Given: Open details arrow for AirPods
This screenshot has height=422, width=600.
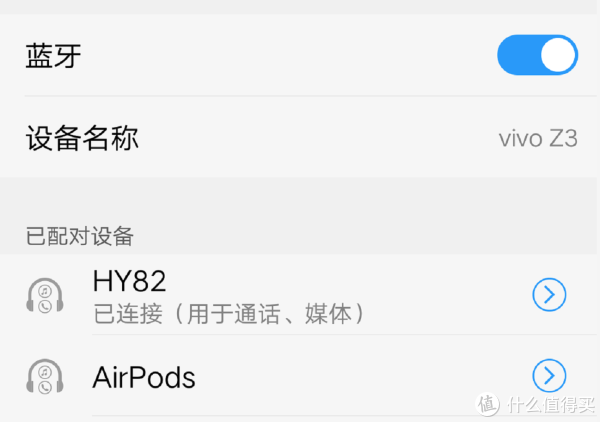Looking at the screenshot, I should coord(549,376).
